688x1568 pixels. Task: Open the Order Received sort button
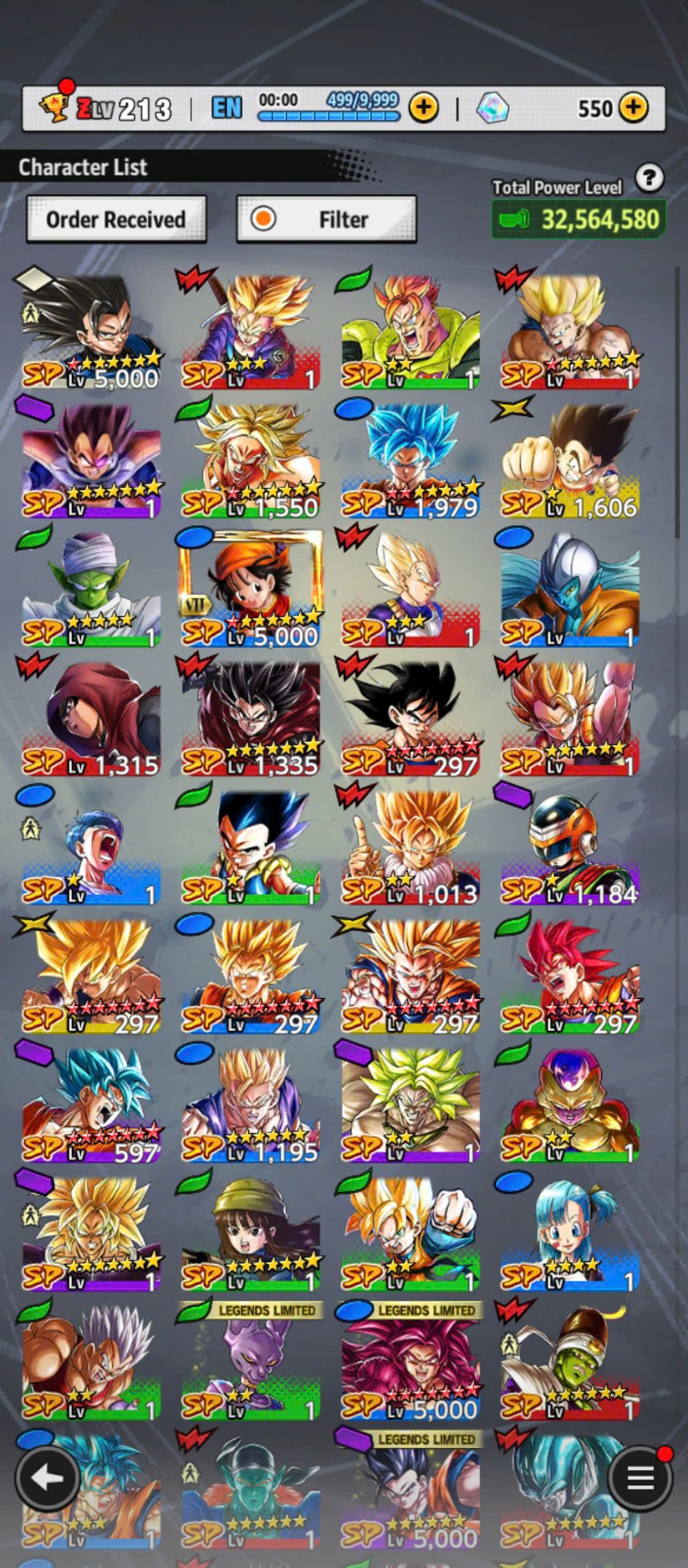coord(116,219)
